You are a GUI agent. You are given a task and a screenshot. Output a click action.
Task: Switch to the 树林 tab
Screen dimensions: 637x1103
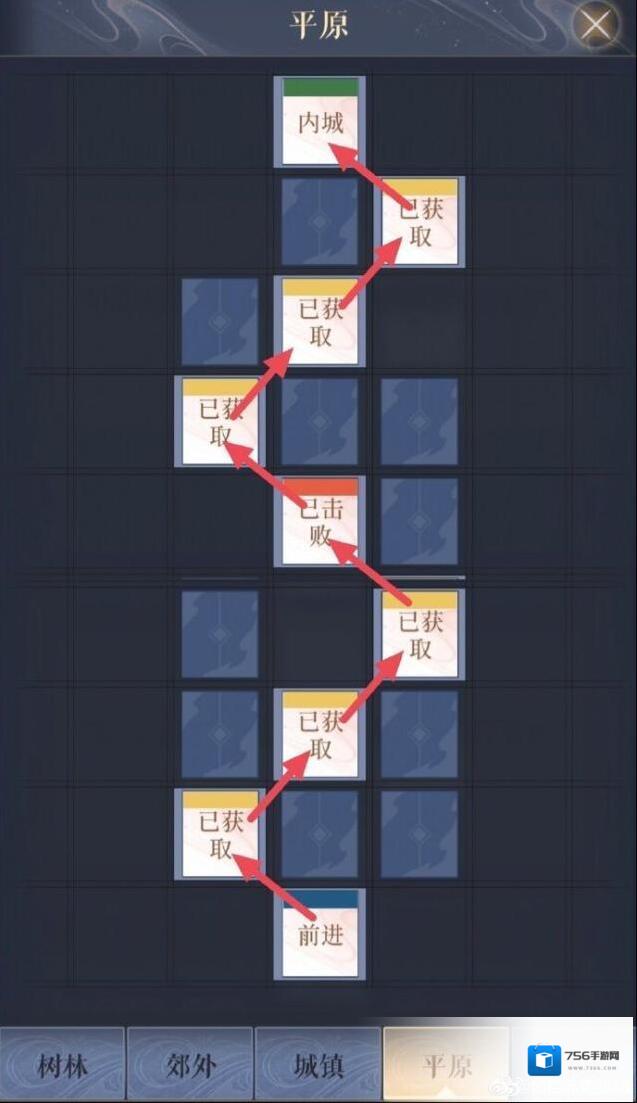click(62, 1065)
